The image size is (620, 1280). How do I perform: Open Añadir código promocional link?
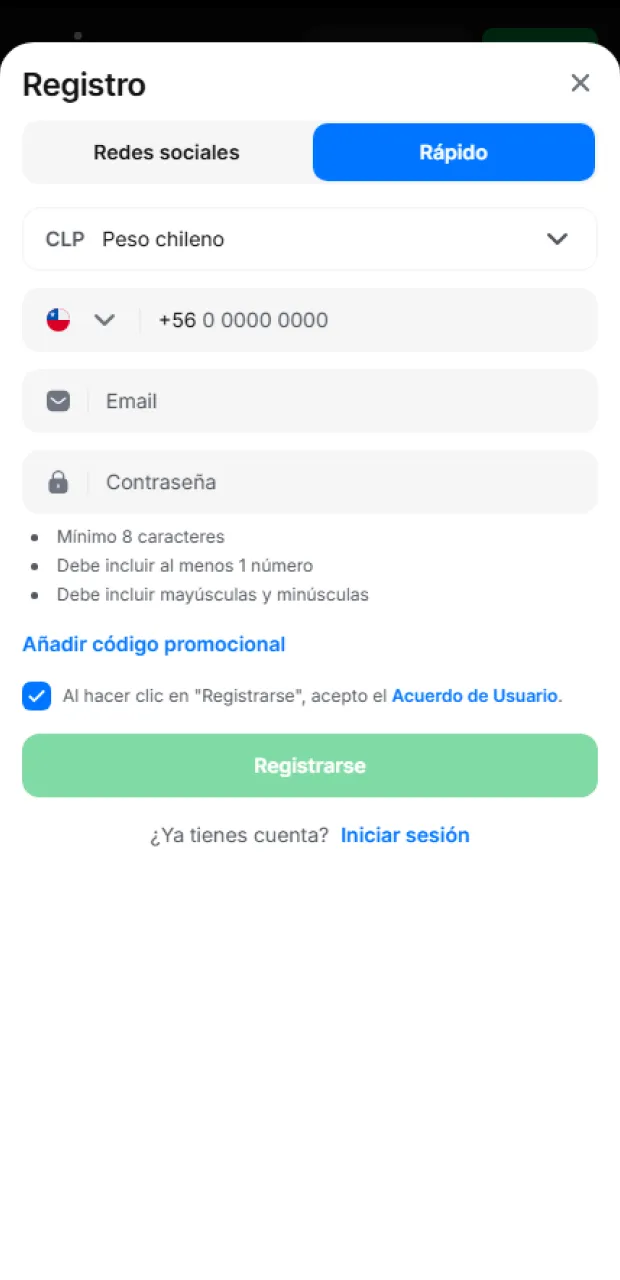[x=154, y=644]
